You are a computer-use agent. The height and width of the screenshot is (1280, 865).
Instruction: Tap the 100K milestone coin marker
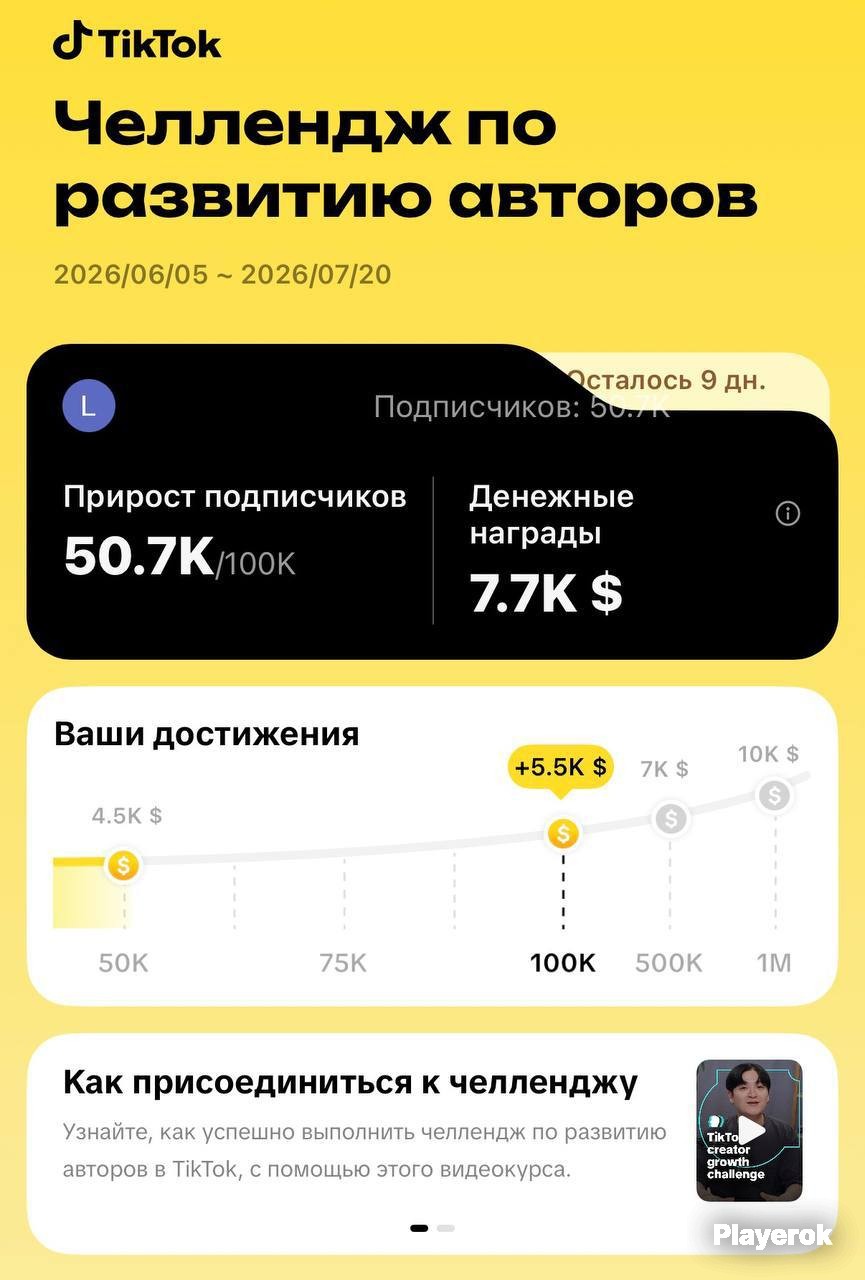563,833
